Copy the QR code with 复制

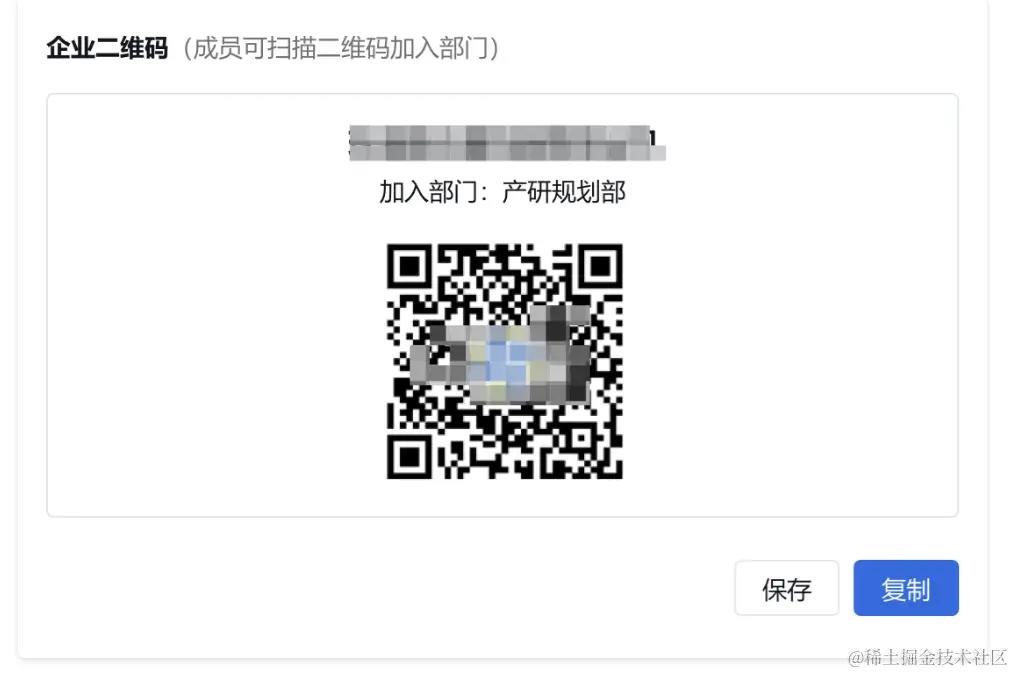pos(905,588)
